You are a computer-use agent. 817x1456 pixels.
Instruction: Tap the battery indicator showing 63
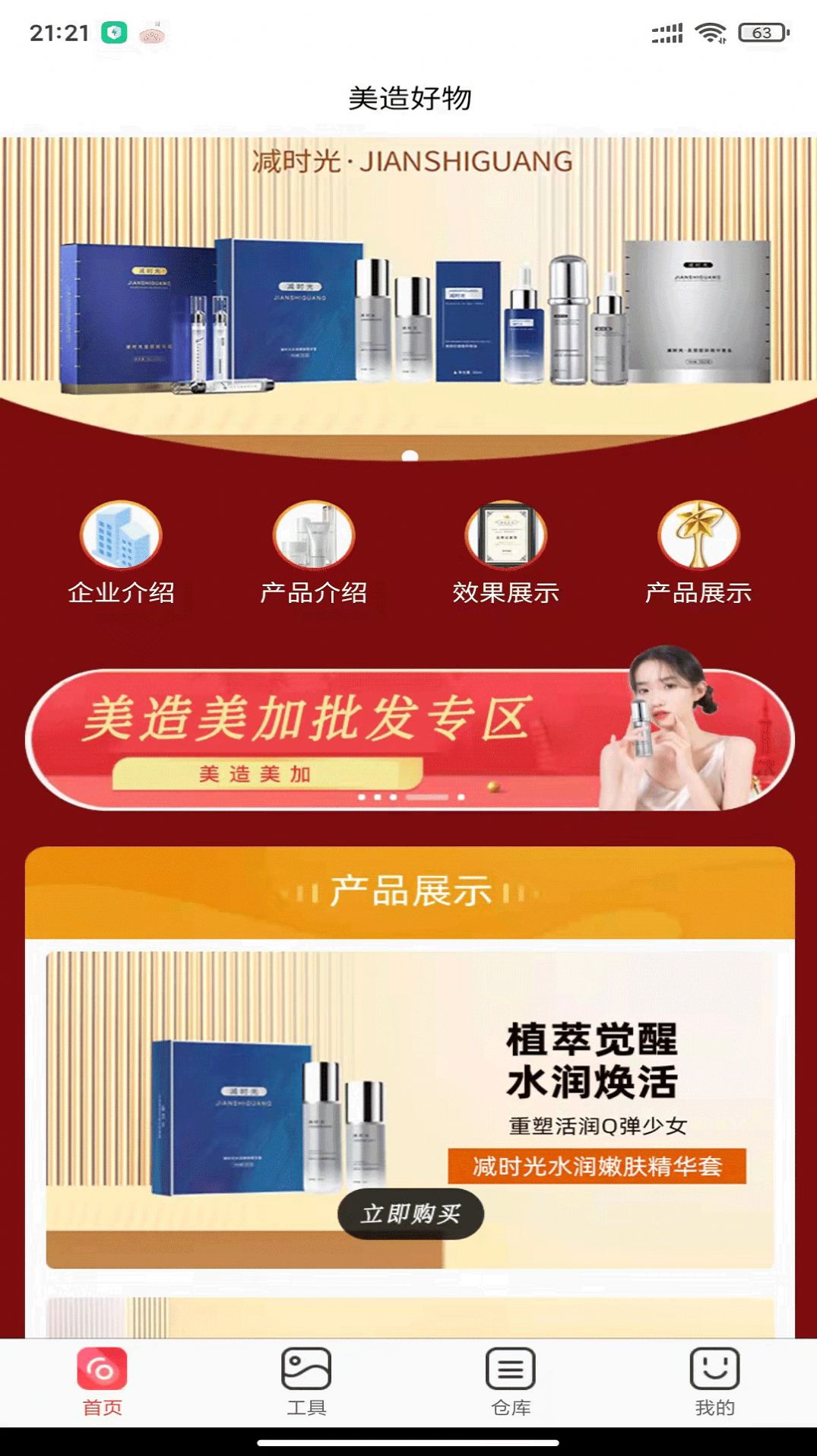click(762, 32)
